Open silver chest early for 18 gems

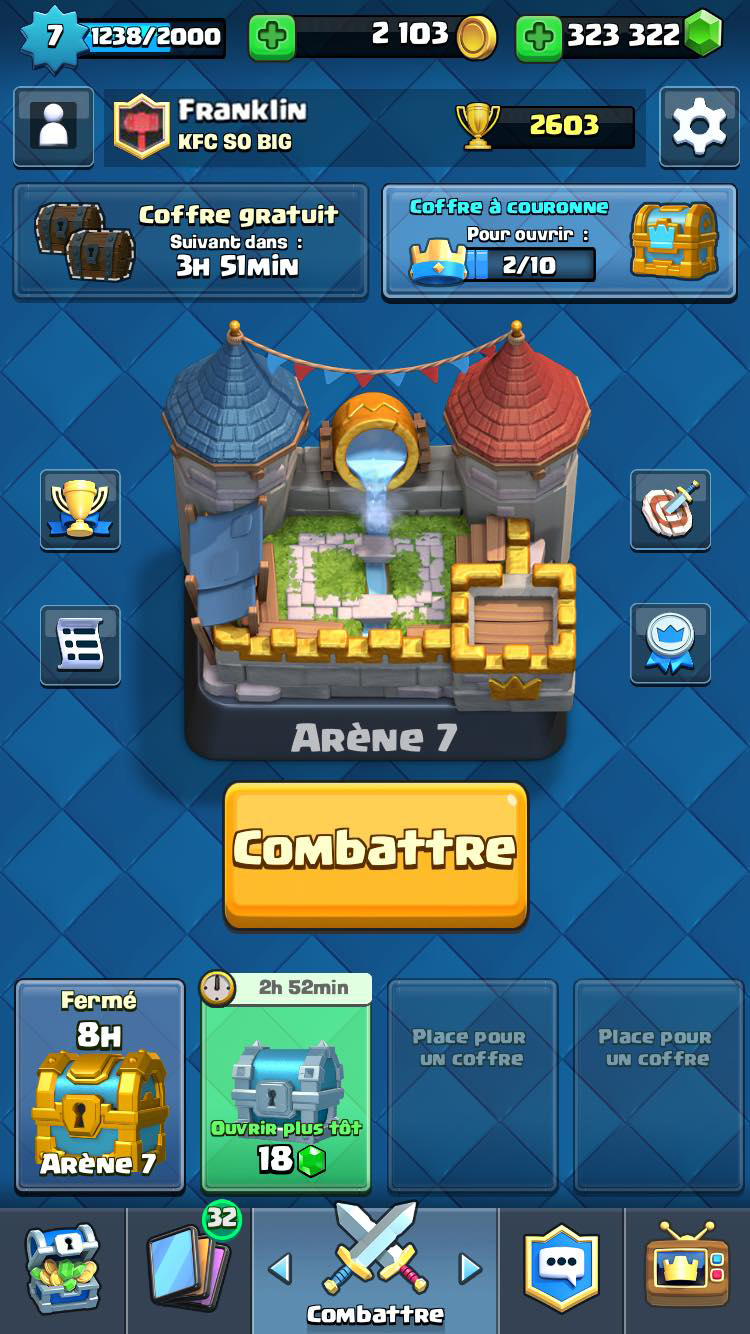click(x=286, y=1084)
